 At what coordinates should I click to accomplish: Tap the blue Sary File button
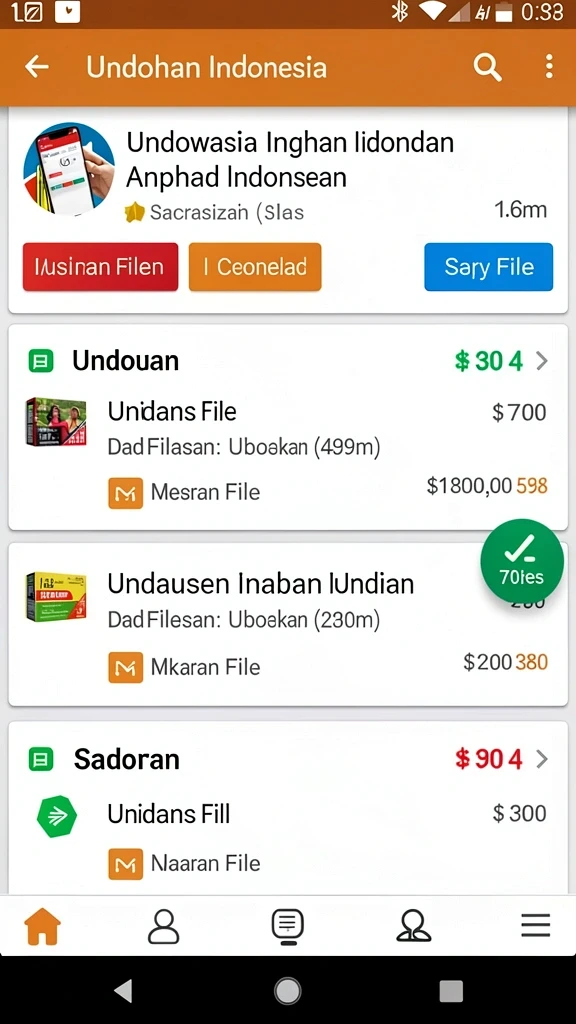[488, 266]
